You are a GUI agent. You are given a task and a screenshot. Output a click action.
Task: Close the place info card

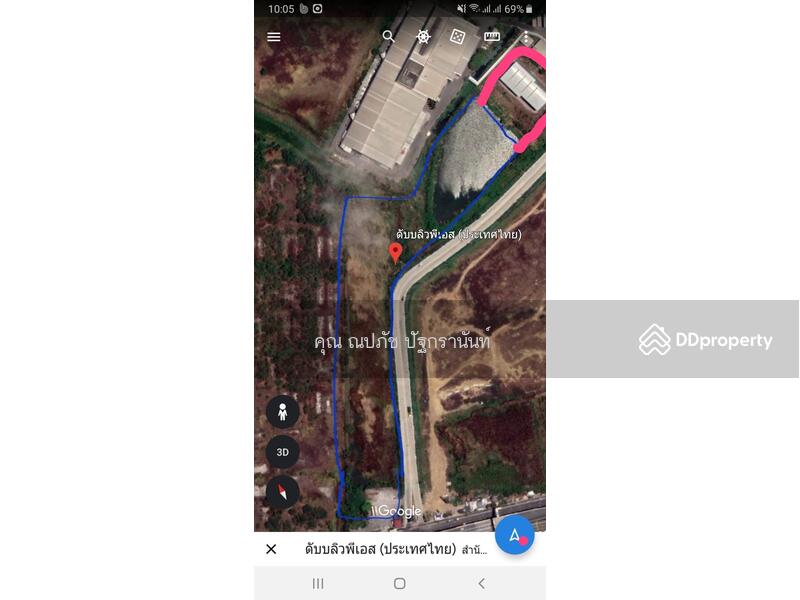tap(271, 549)
